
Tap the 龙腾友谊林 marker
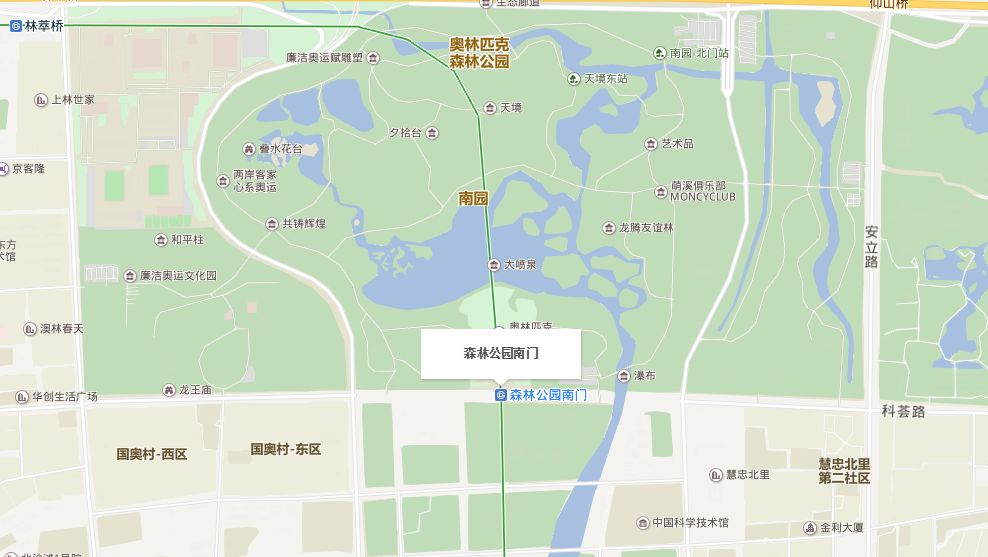point(609,228)
